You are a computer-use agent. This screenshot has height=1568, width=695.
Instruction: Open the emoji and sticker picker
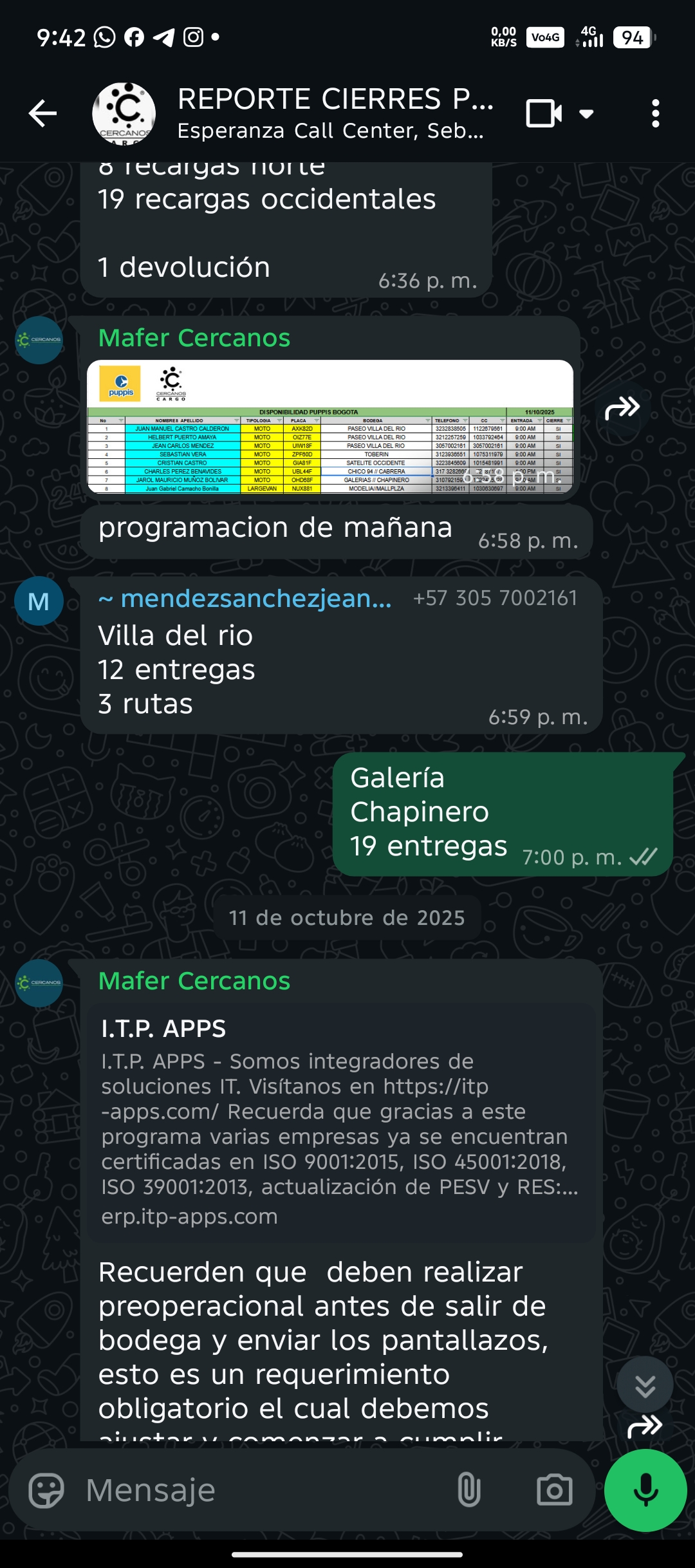tap(46, 1490)
